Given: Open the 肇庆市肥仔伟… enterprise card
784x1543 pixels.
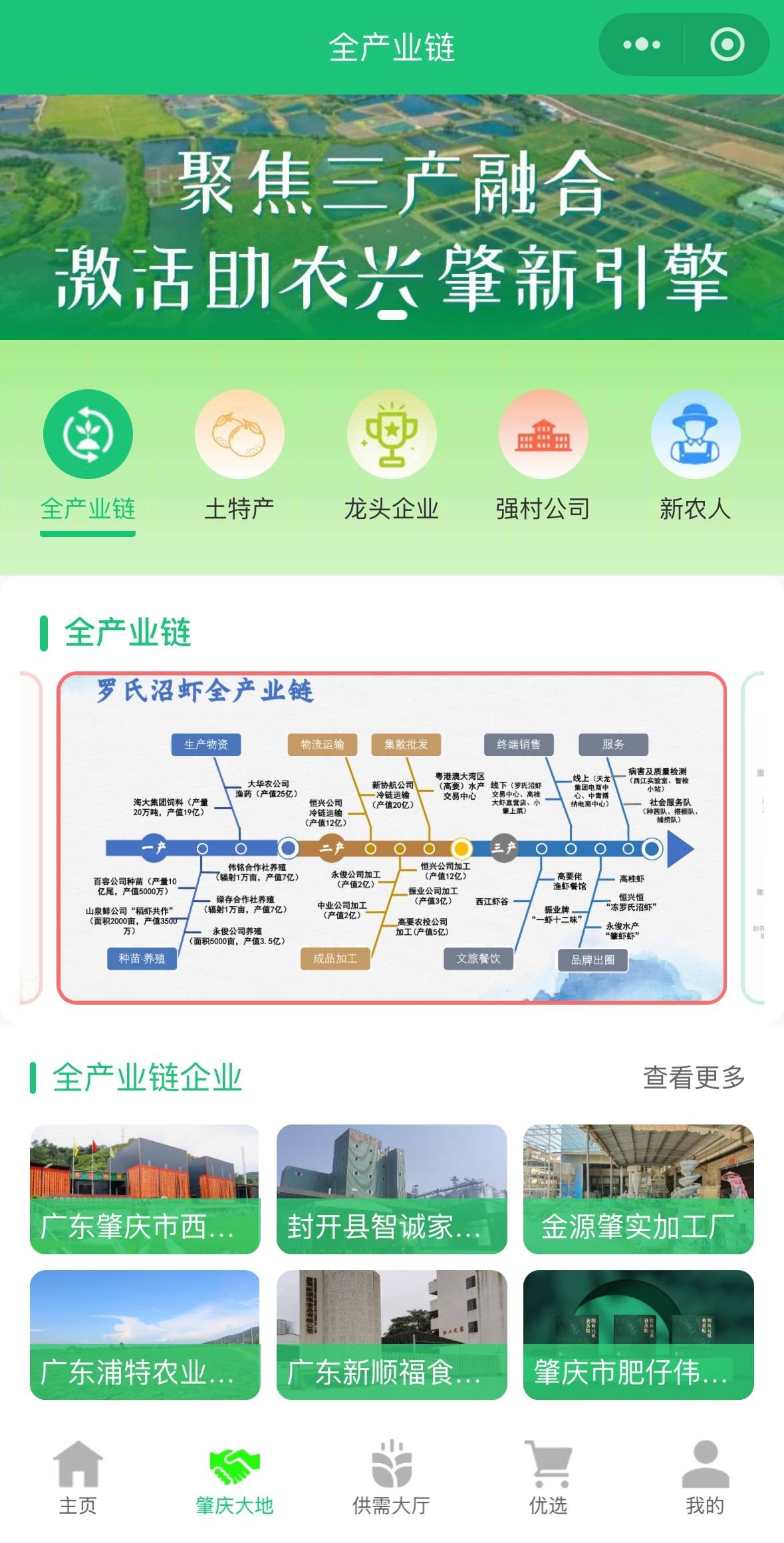Looking at the screenshot, I should pos(638,1334).
